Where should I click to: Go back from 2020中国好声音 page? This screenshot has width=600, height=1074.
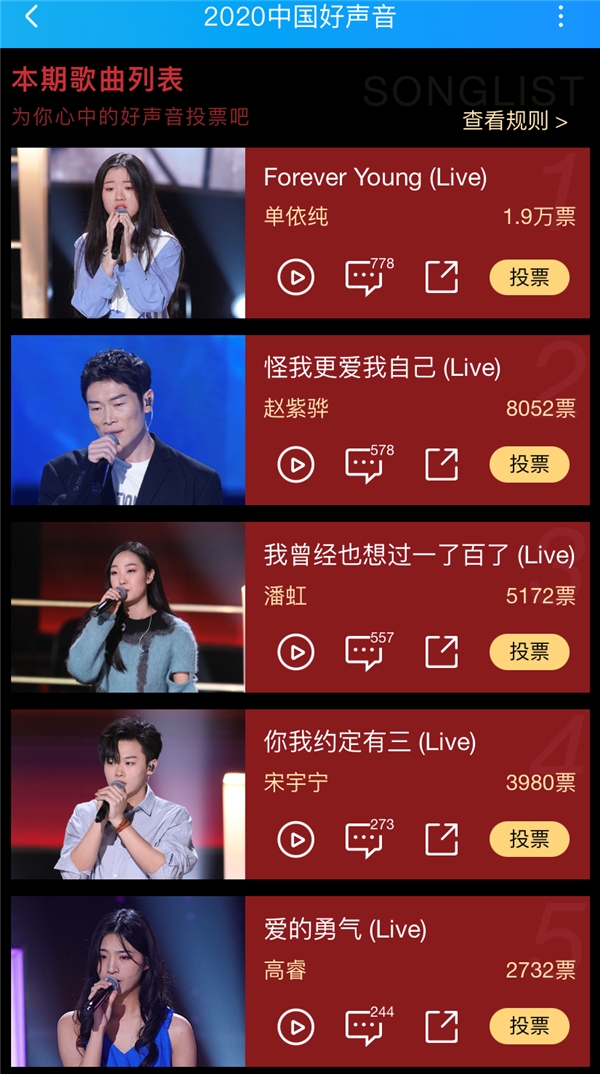[x=31, y=17]
